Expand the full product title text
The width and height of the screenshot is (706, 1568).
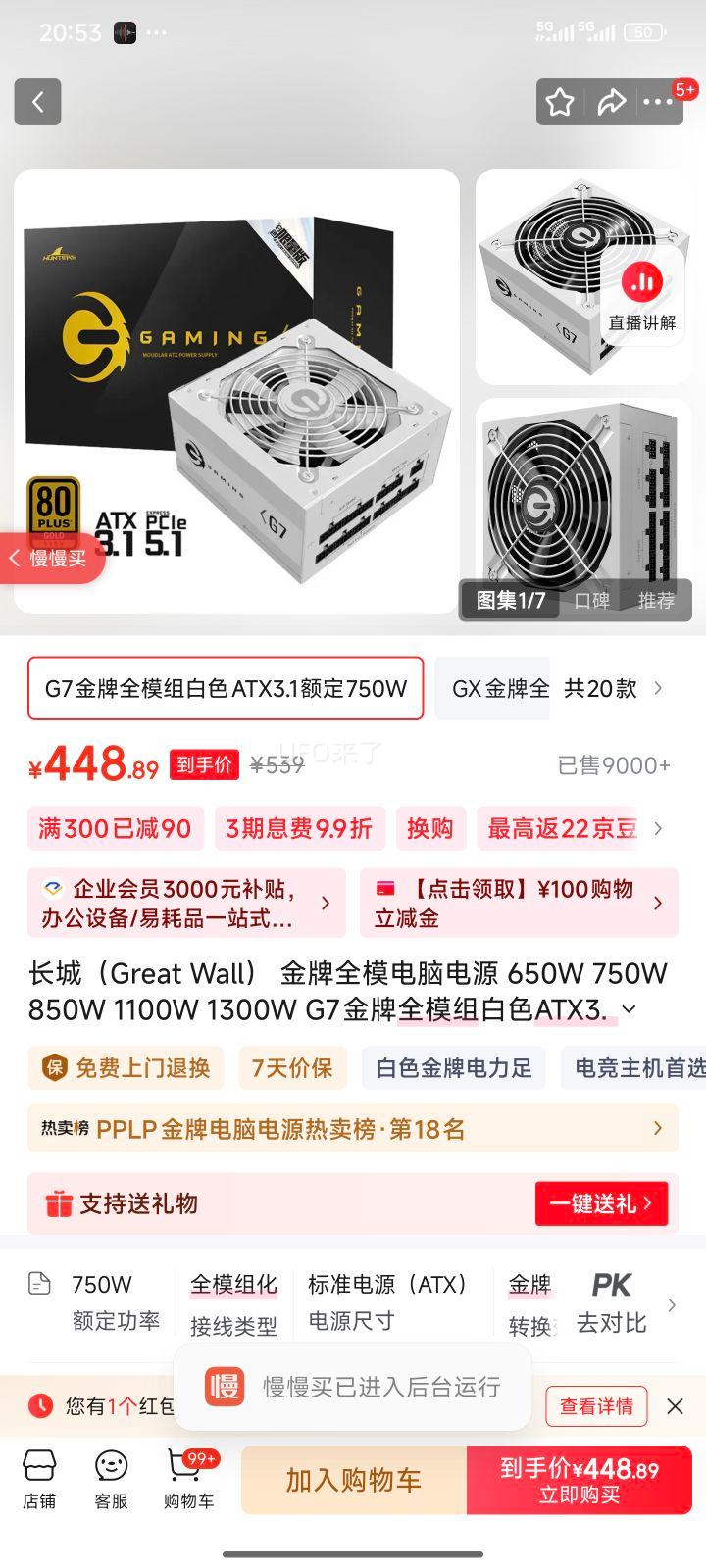pos(629,1007)
